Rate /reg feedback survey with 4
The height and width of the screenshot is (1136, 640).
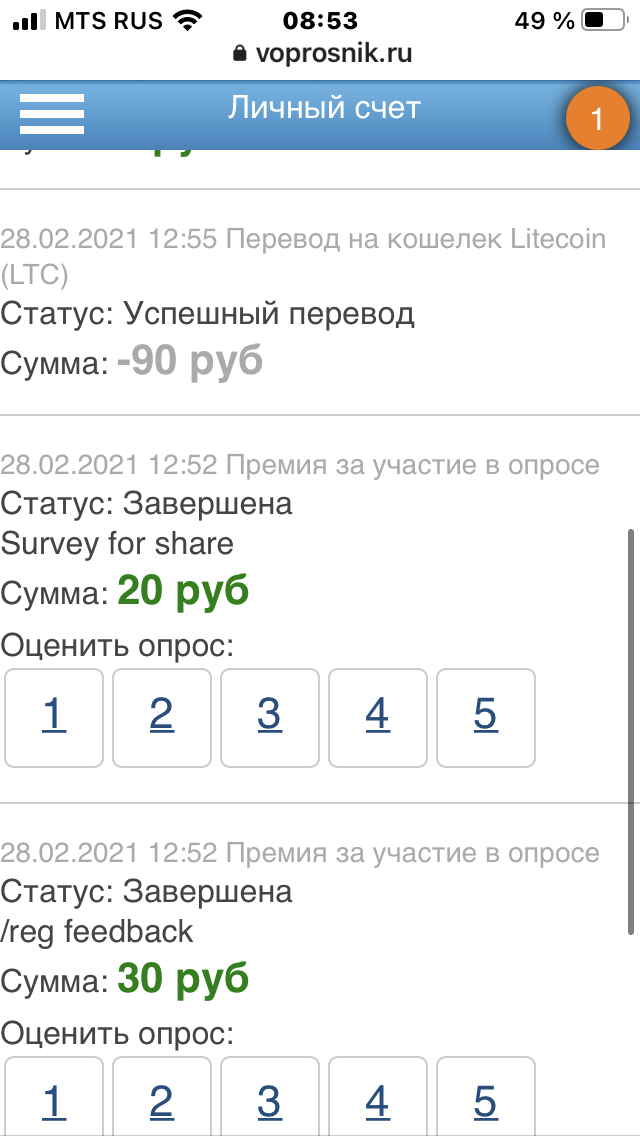click(x=377, y=1100)
